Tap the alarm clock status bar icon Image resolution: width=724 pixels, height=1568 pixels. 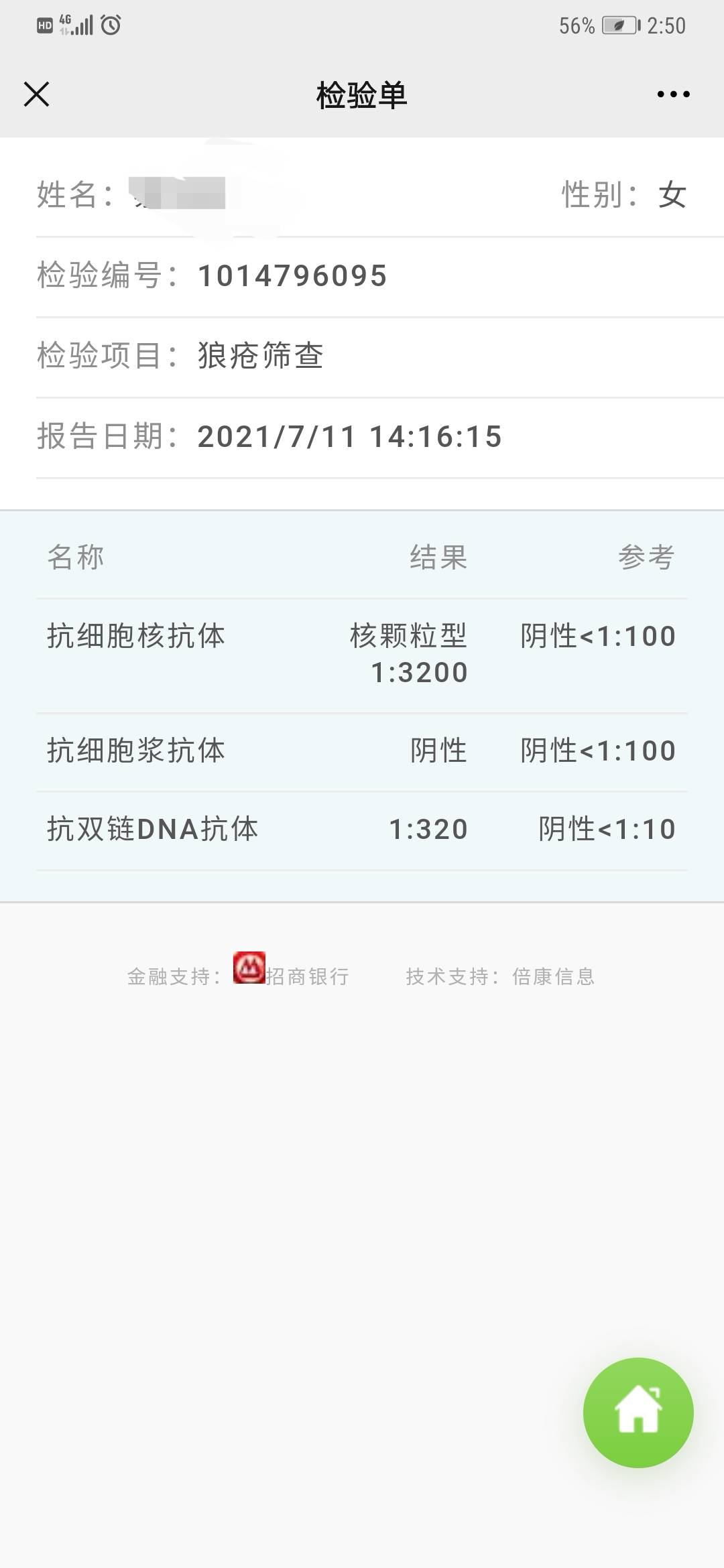[x=109, y=25]
